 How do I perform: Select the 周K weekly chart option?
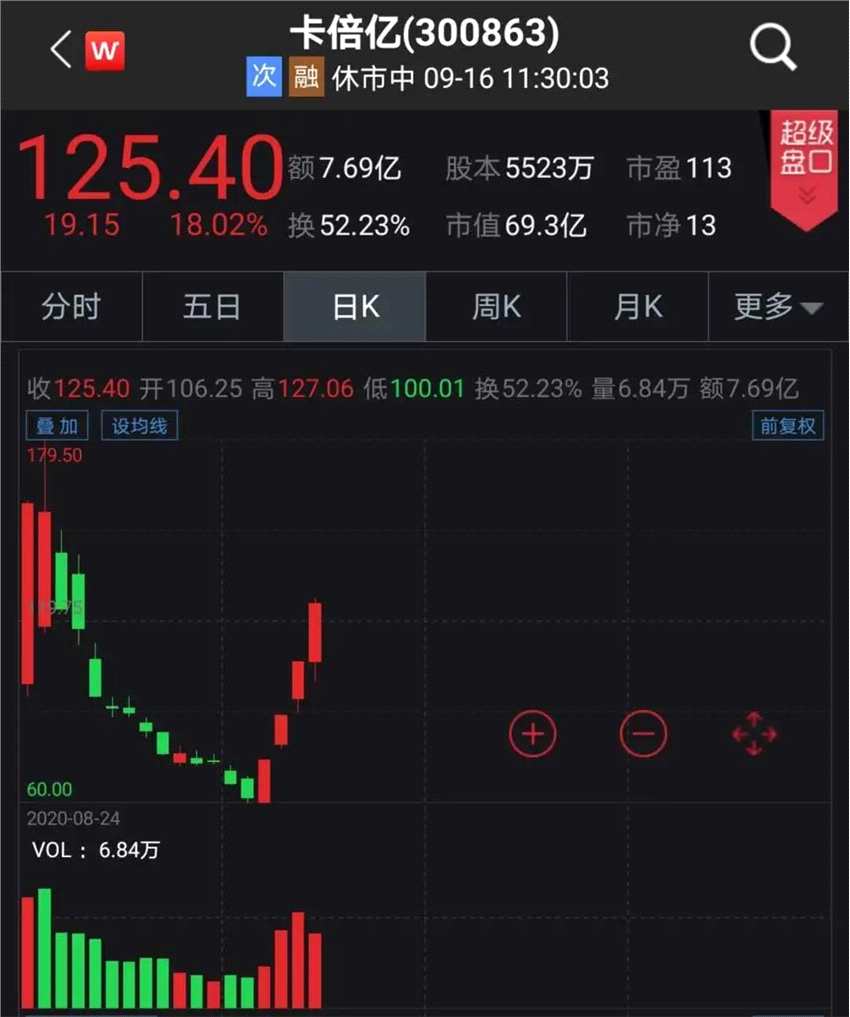point(495,307)
